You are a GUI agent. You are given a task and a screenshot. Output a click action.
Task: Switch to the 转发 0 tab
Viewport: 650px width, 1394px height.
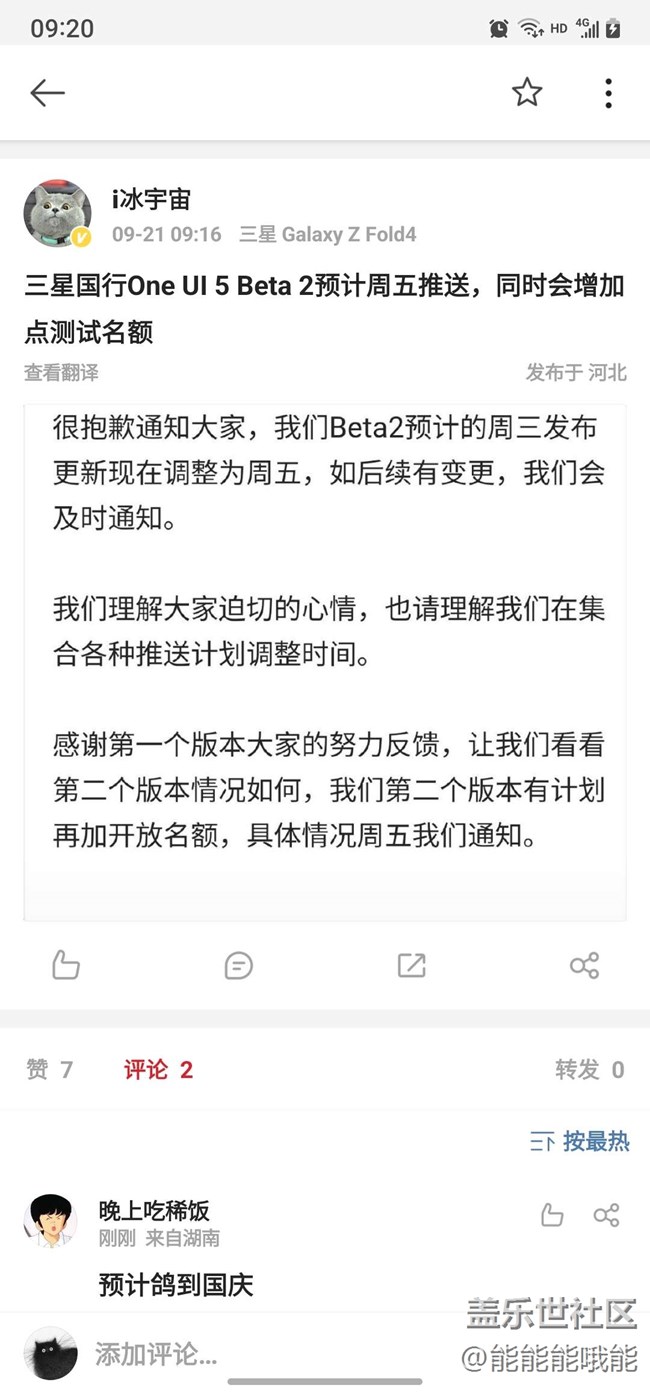(589, 1070)
